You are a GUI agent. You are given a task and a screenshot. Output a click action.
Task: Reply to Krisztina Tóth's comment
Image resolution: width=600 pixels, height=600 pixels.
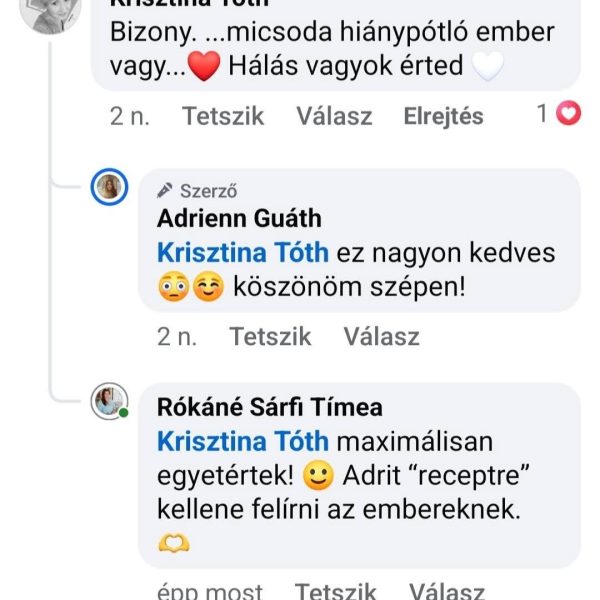point(334,116)
